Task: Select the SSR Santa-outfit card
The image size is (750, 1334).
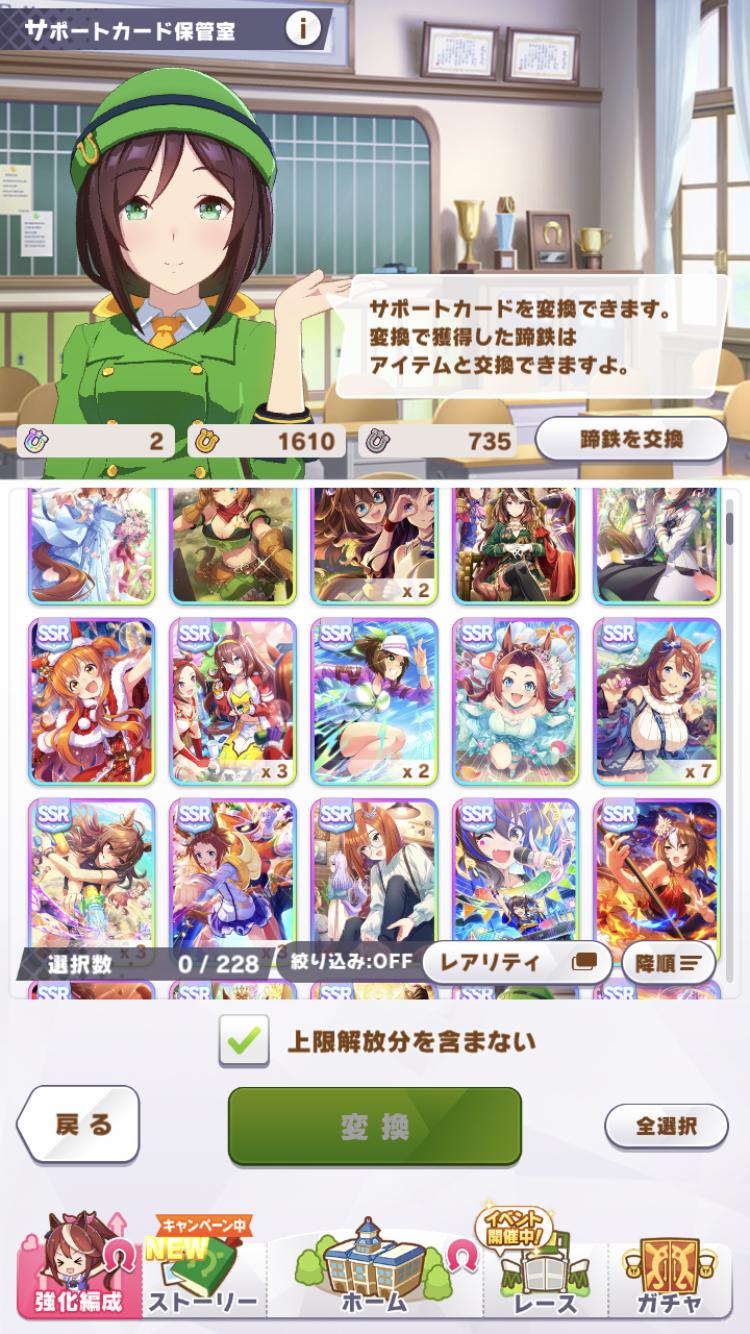Action: click(x=91, y=702)
